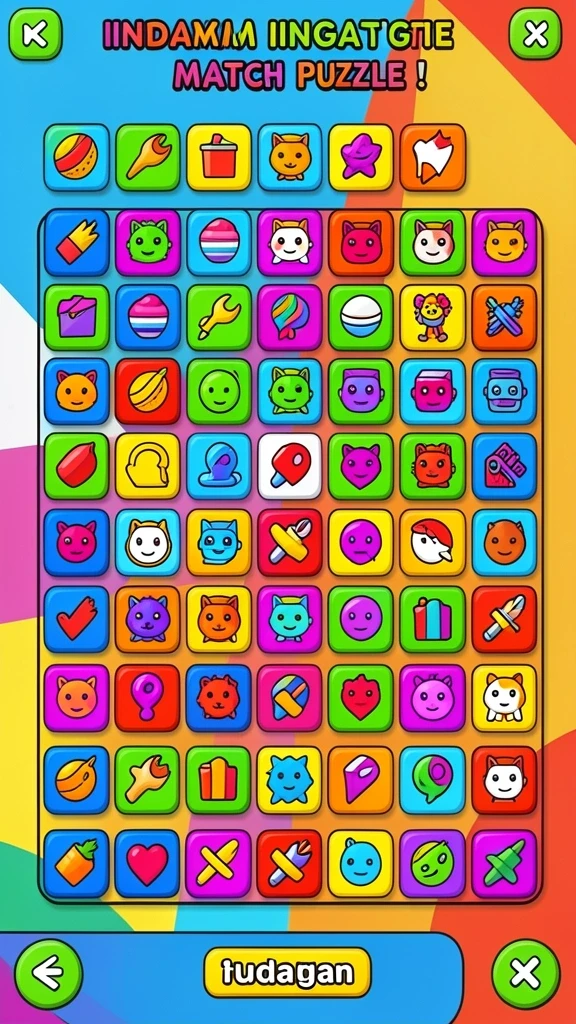The image size is (576, 1024).
Task: Go back with the arrow beside tudagan
Action: point(49,974)
